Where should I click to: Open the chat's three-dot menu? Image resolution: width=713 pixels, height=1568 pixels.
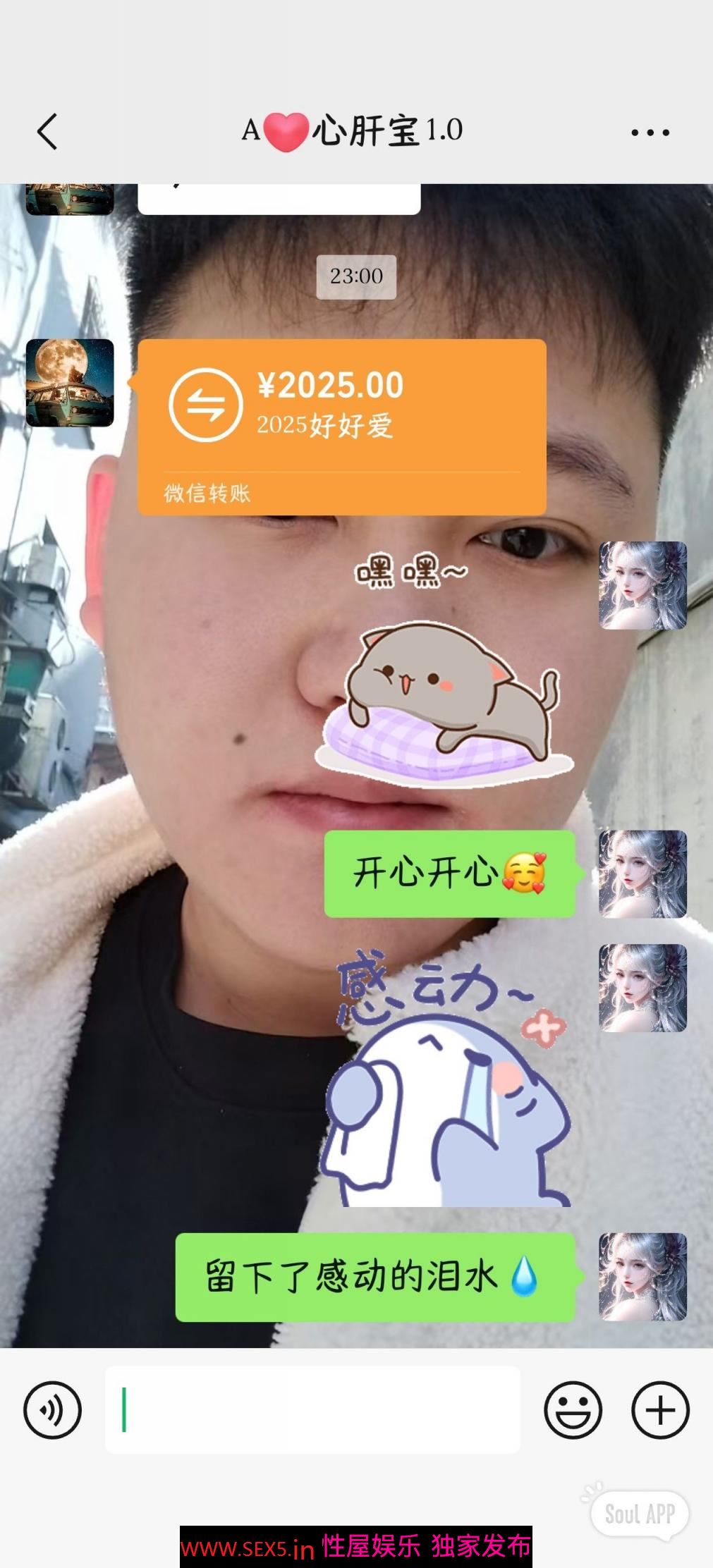pos(650,132)
